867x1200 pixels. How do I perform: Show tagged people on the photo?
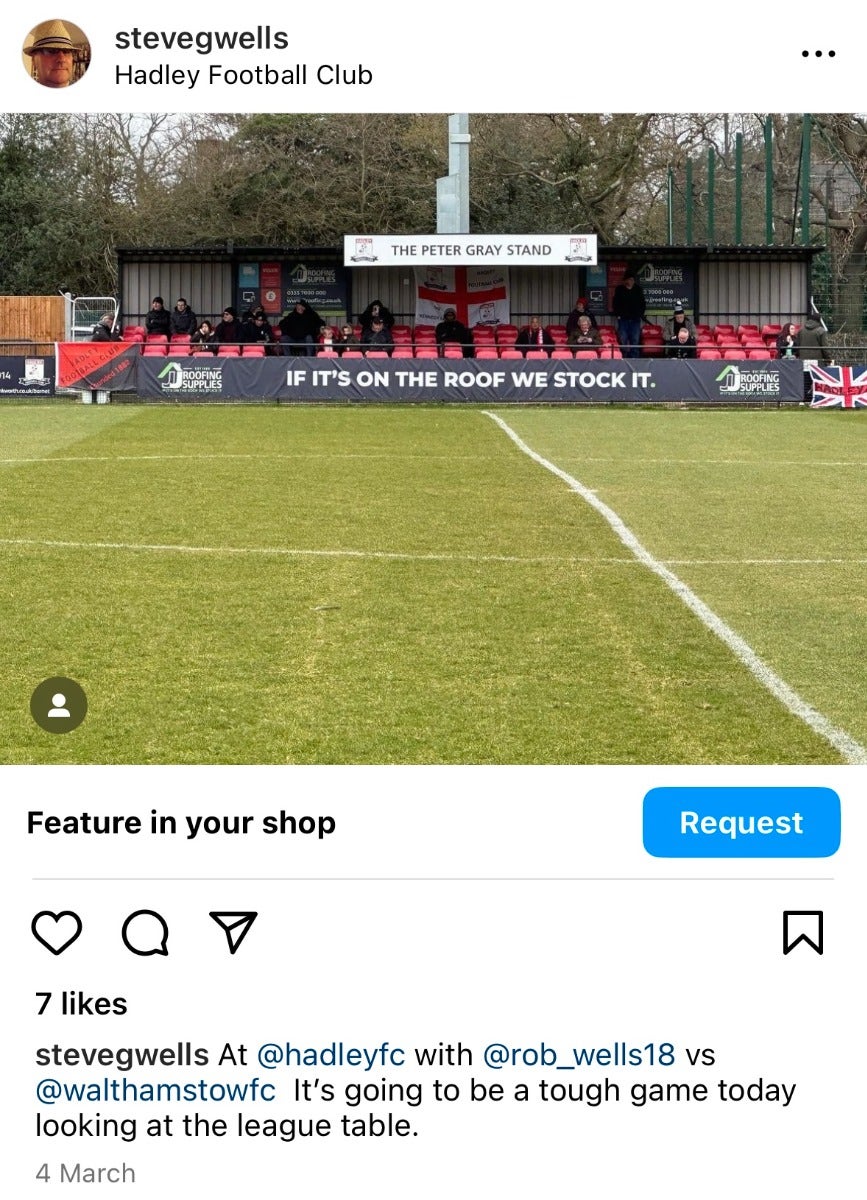pyautogui.click(x=59, y=705)
